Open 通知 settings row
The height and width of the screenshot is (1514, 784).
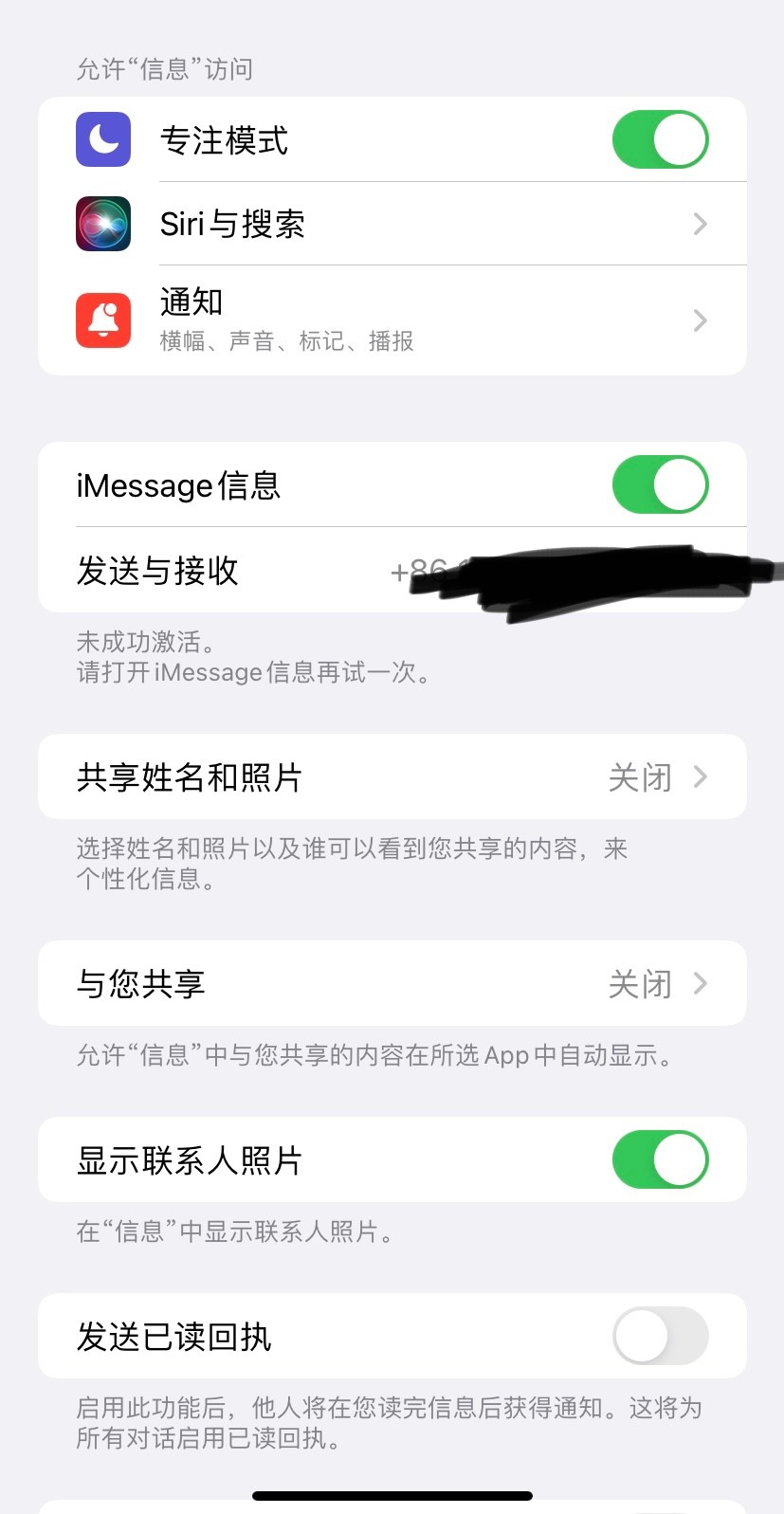coord(392,319)
